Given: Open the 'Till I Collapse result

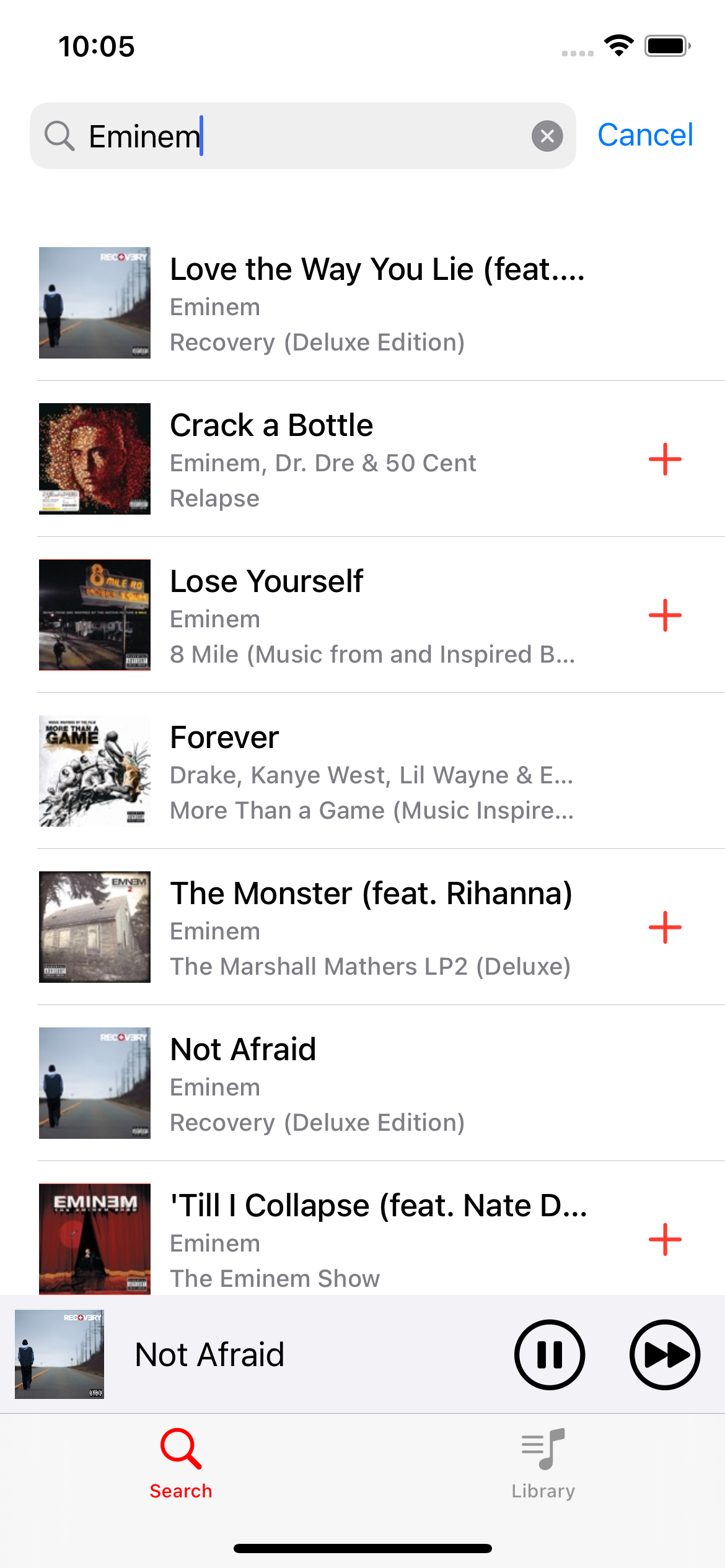Looking at the screenshot, I should point(372,1239).
